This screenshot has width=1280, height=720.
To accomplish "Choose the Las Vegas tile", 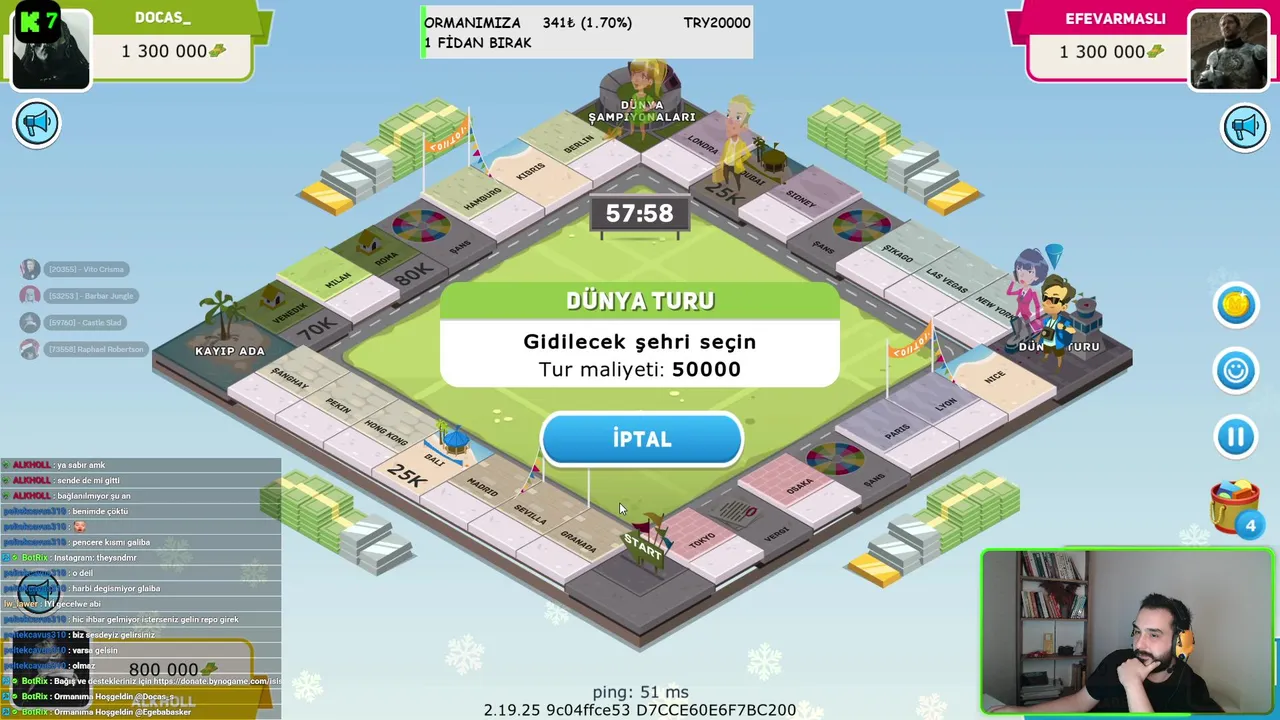I will [945, 283].
